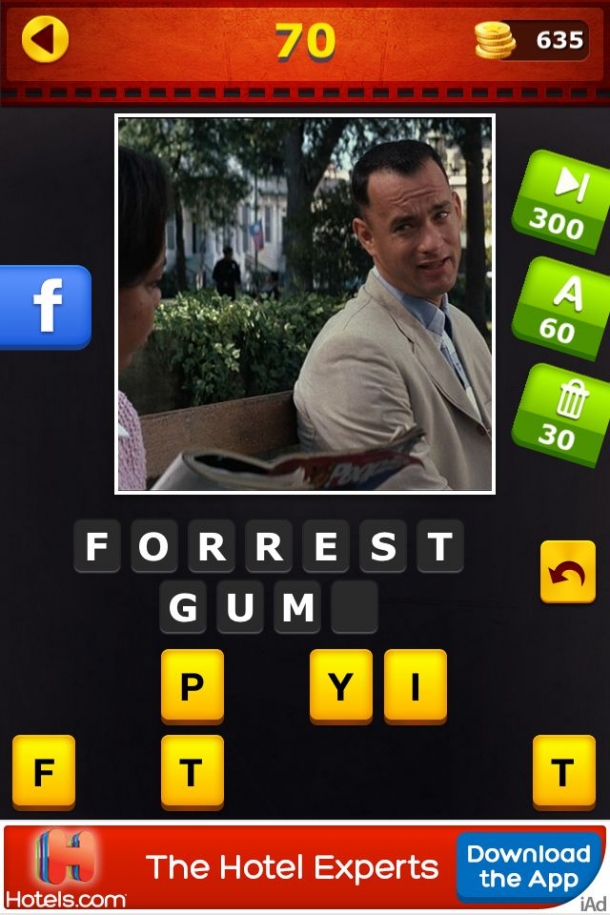This screenshot has height=915, width=610.
Task: Tap the empty answer slot after GUM
Action: pos(354,607)
